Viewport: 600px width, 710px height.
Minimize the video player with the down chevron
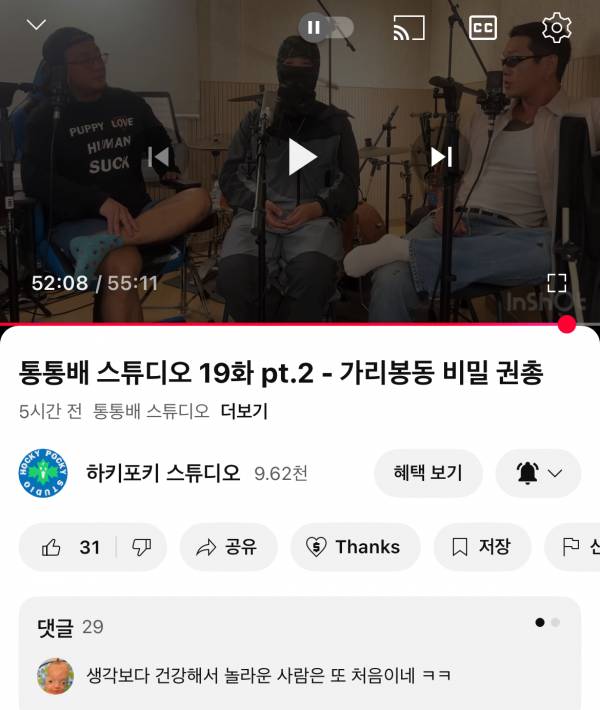pyautogui.click(x=37, y=25)
